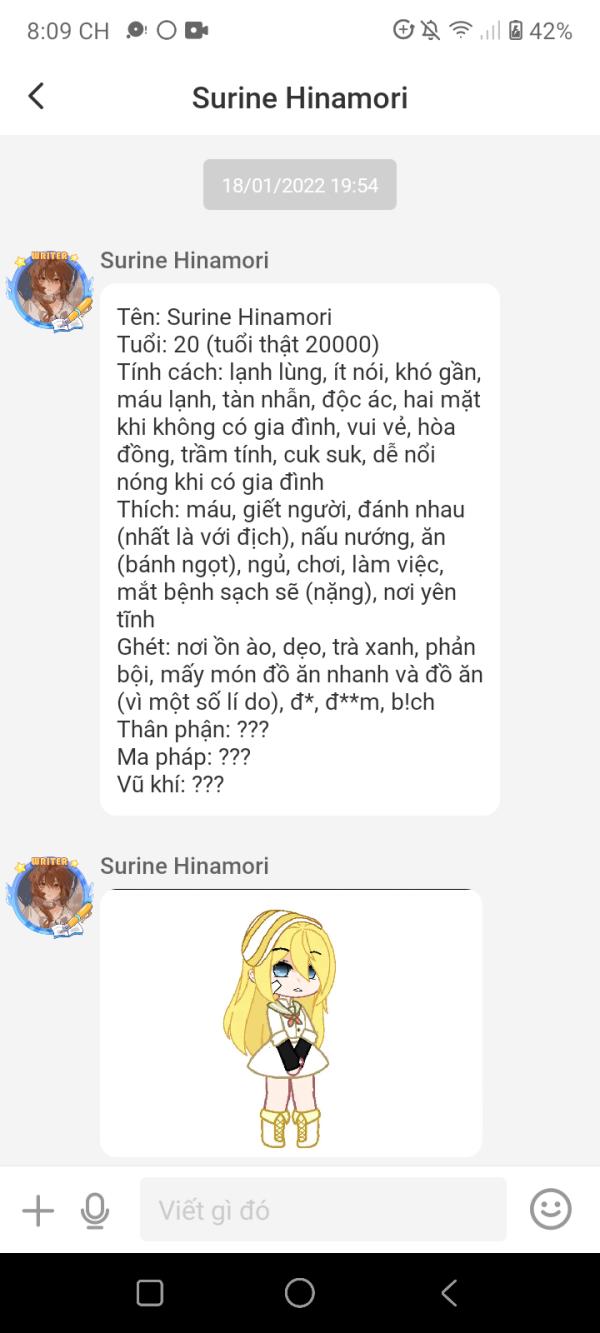Viewport: 600px width, 1333px height.
Task: View Surine Hinamori's avatar on profile text message
Action: 50,291
